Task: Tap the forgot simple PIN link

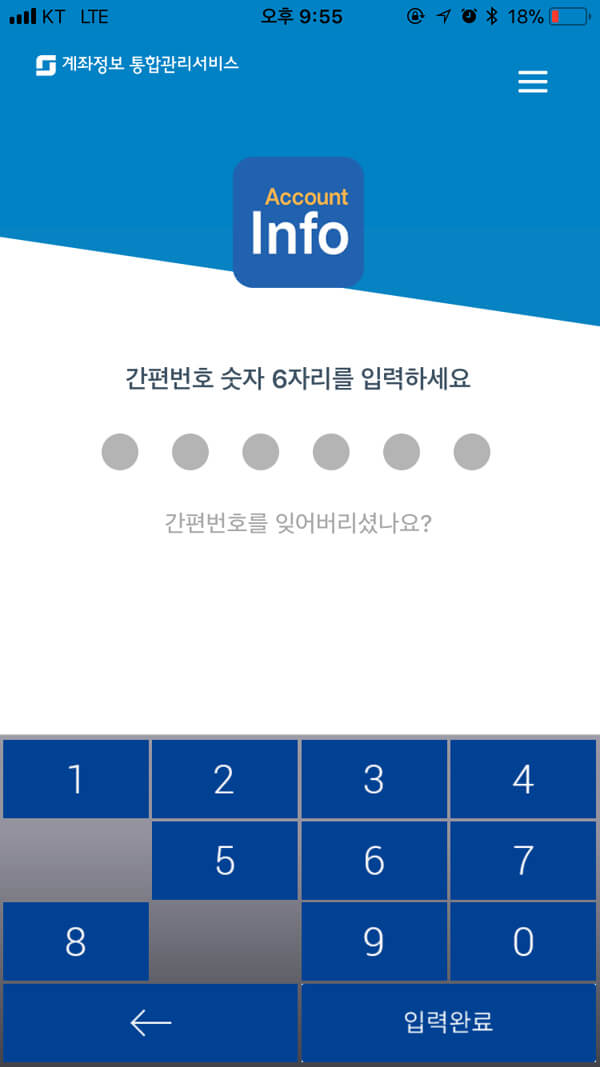Action: (297, 522)
